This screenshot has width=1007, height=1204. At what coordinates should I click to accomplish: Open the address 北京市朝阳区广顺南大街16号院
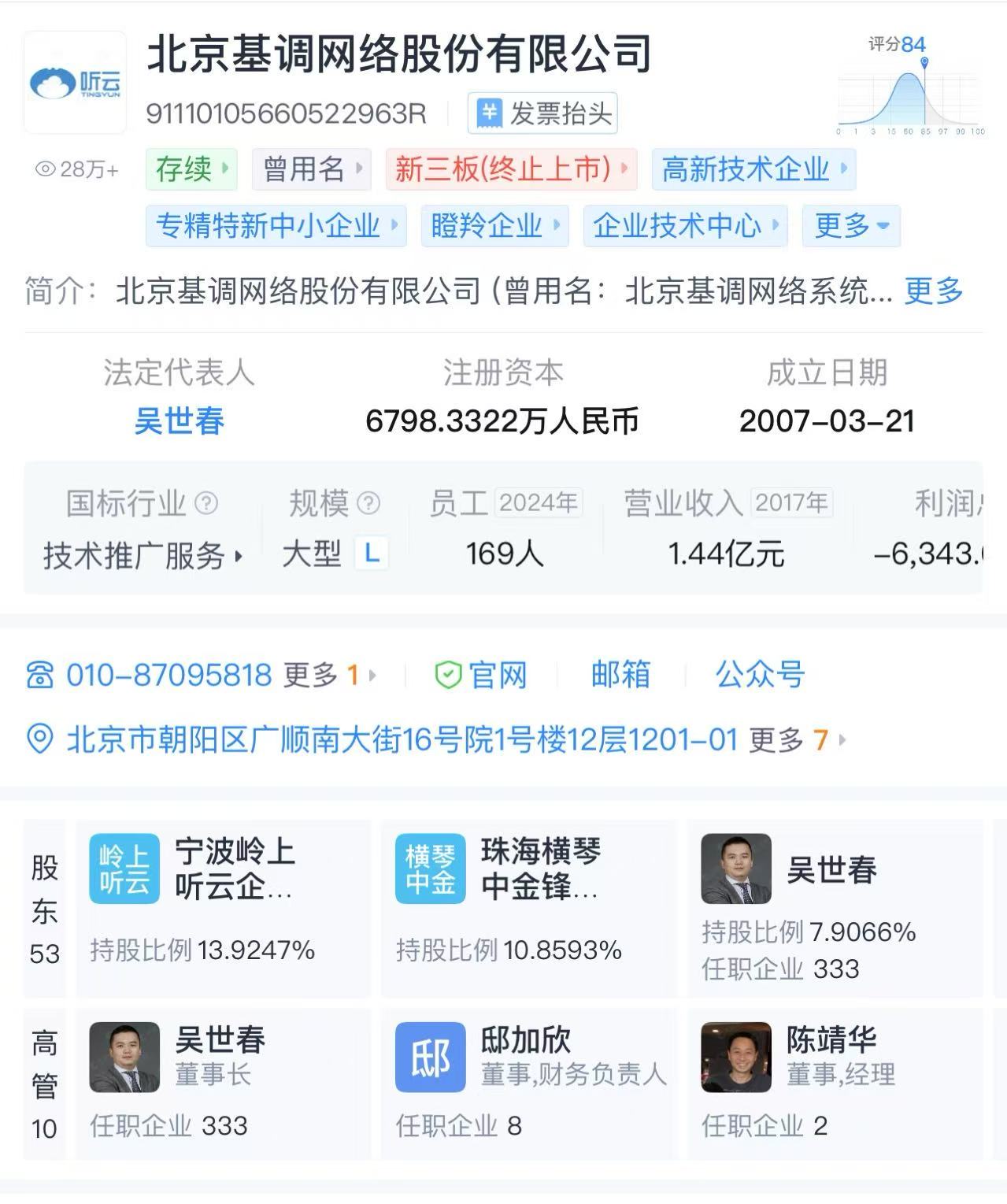click(402, 740)
